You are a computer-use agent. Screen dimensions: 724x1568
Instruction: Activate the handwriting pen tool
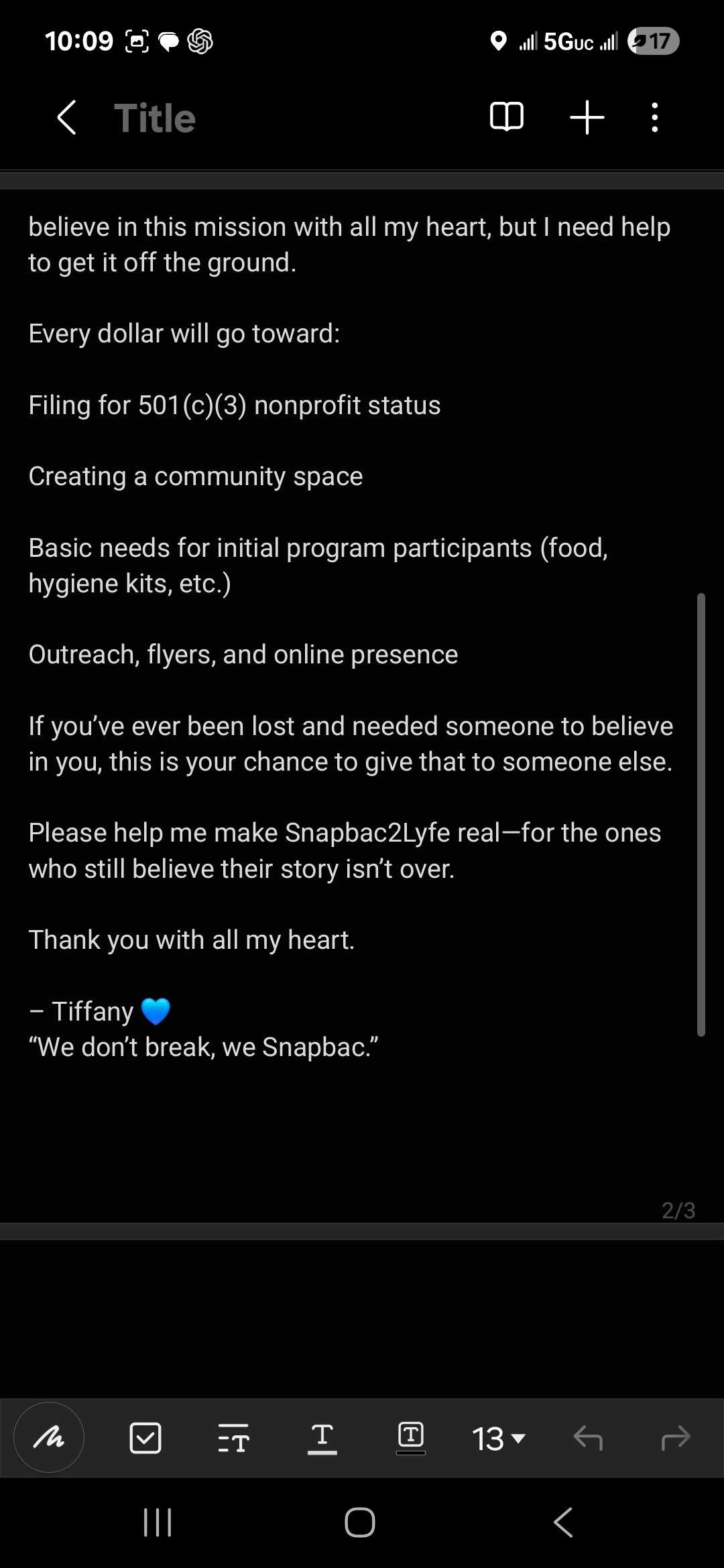point(49,1437)
